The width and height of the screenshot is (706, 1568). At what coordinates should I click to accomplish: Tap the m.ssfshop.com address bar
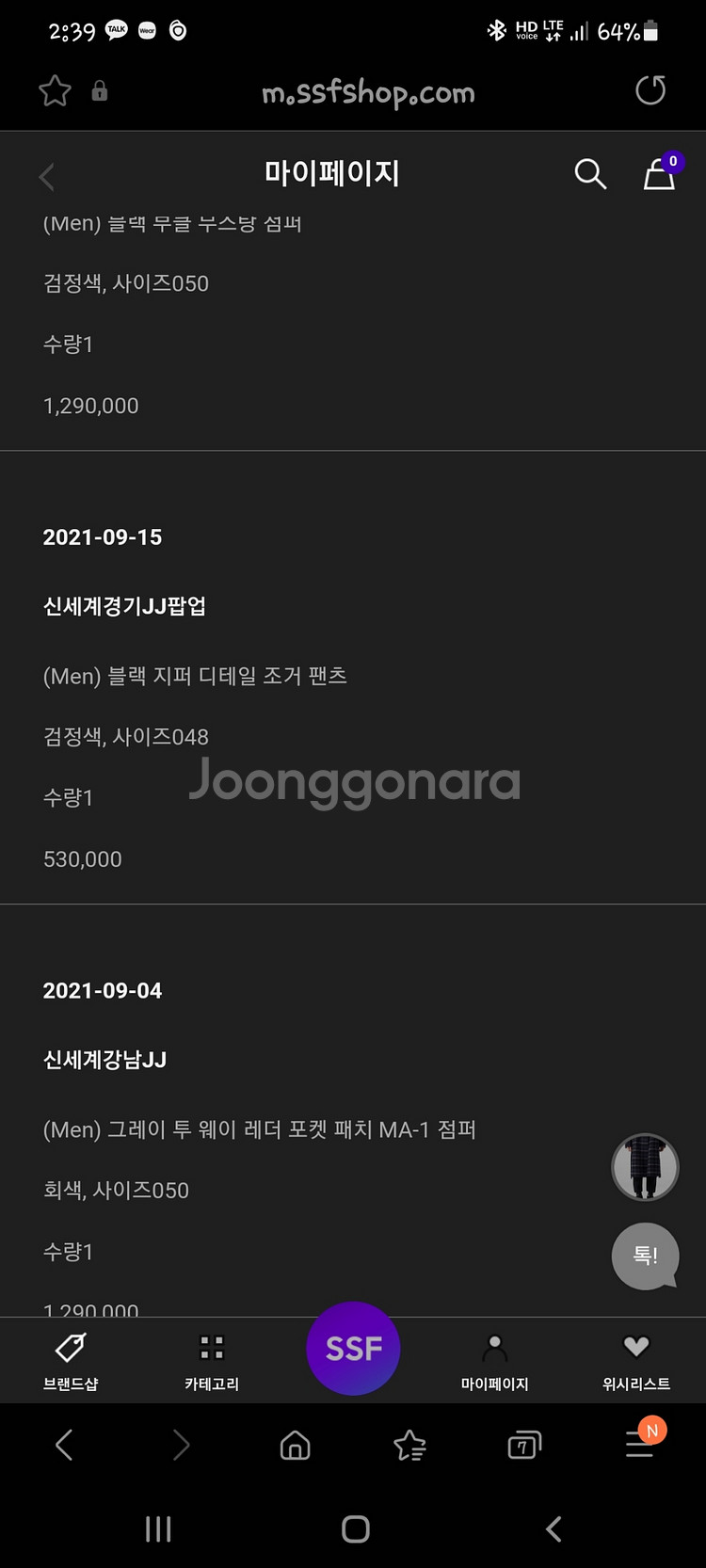[368, 93]
